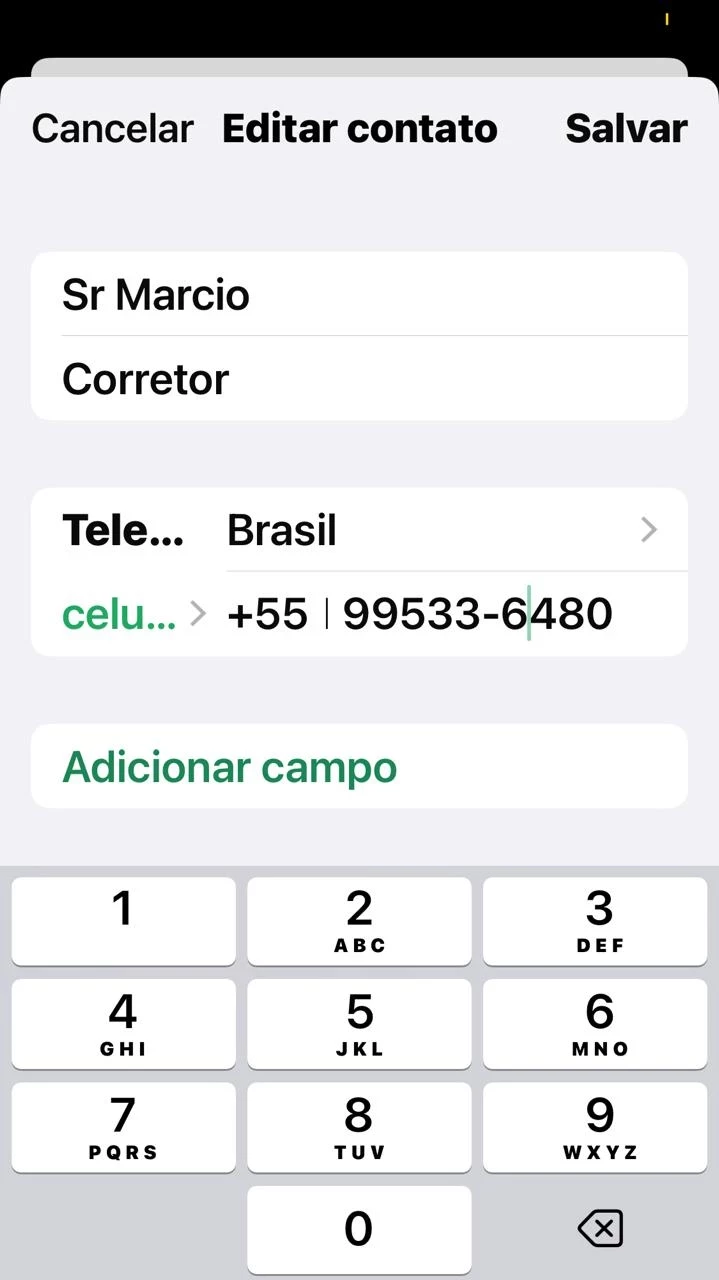This screenshot has width=719, height=1280.
Task: Change the celular phone label
Action: point(133,614)
